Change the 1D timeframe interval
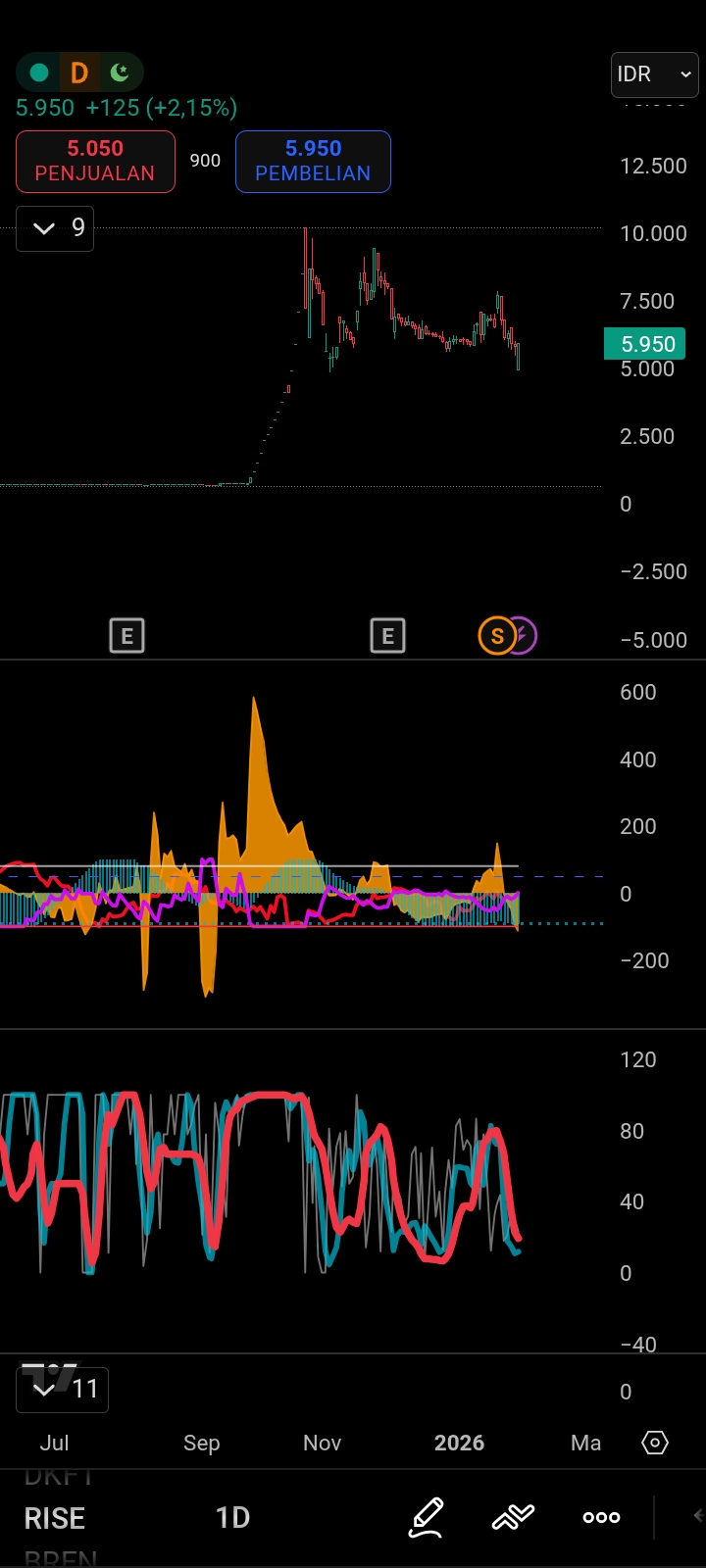Image resolution: width=706 pixels, height=1568 pixels. point(232,1518)
